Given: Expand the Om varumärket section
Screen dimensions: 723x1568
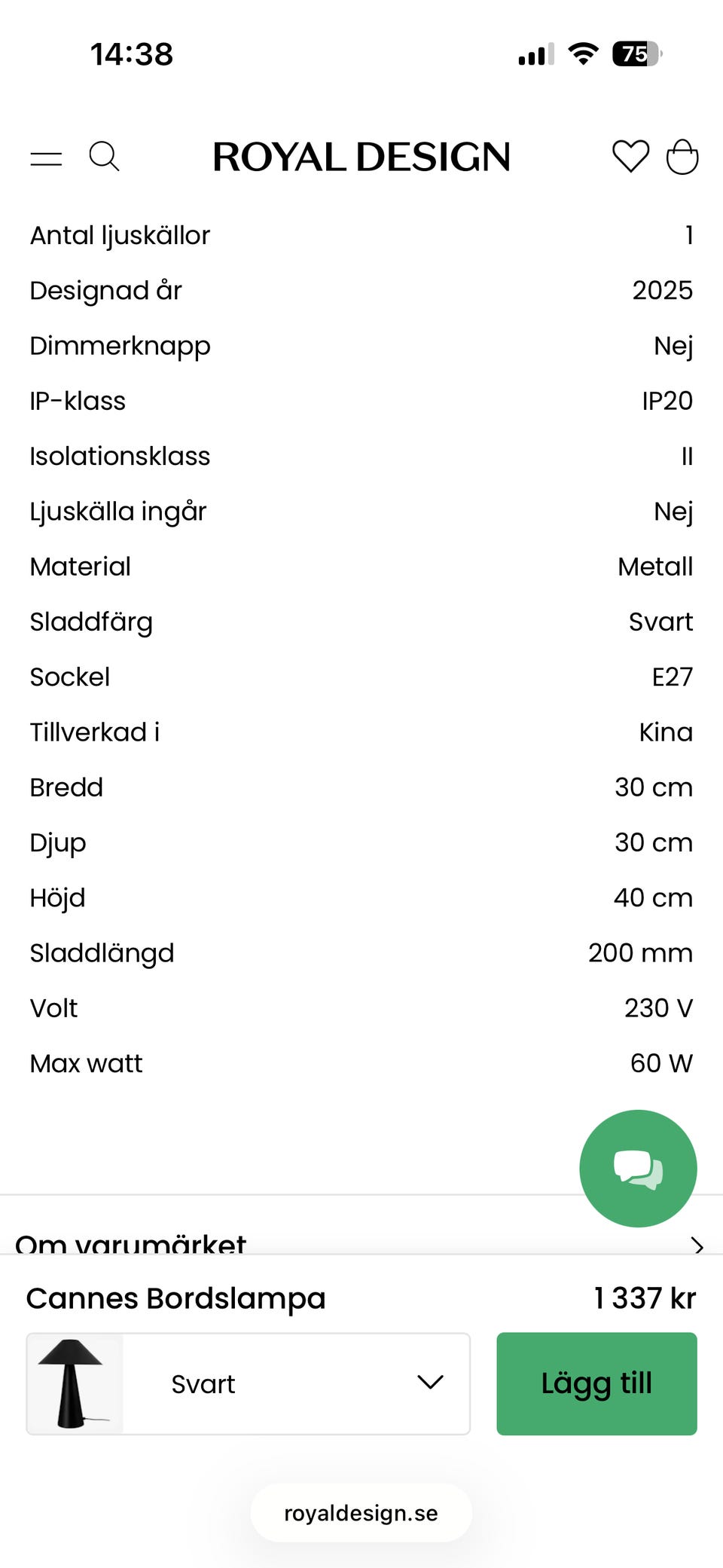Looking at the screenshot, I should [361, 1242].
